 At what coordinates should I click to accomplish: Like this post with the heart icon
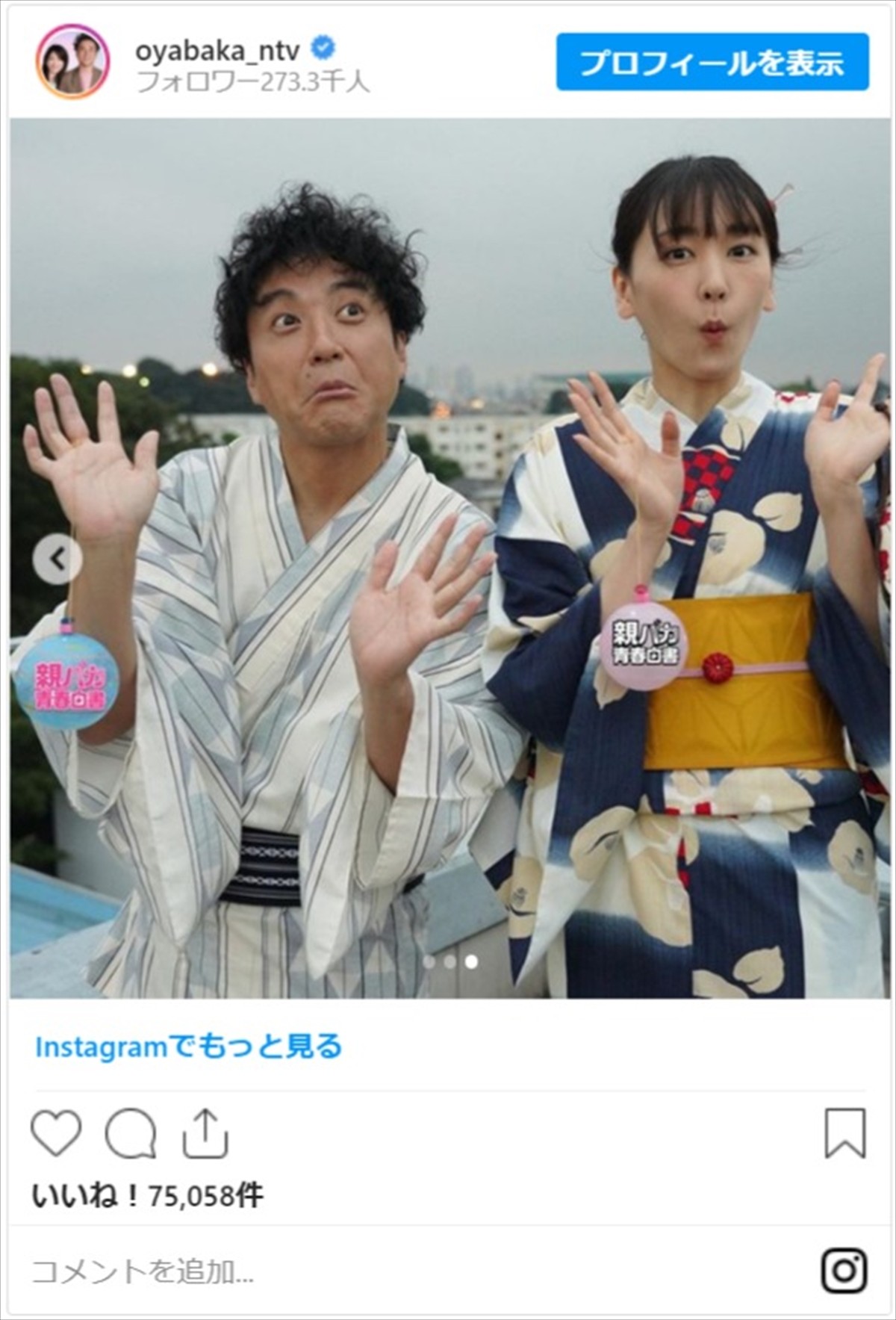pos(56,1133)
